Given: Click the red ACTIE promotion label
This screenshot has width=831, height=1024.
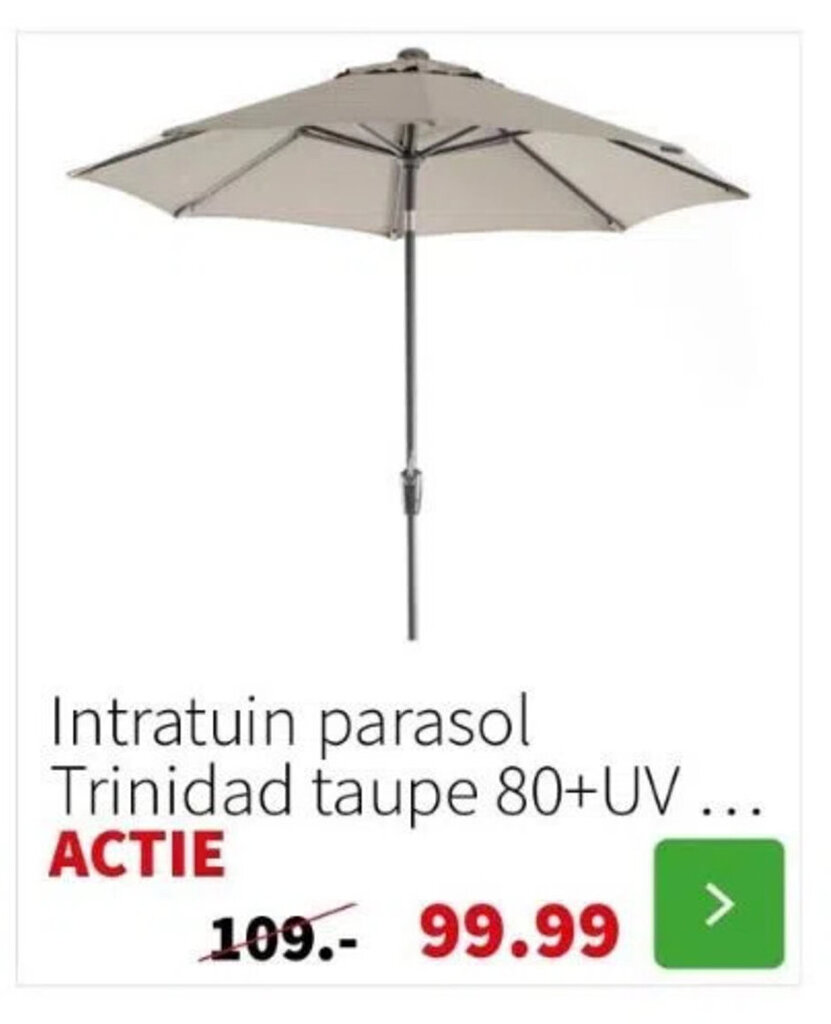Looking at the screenshot, I should [x=137, y=854].
